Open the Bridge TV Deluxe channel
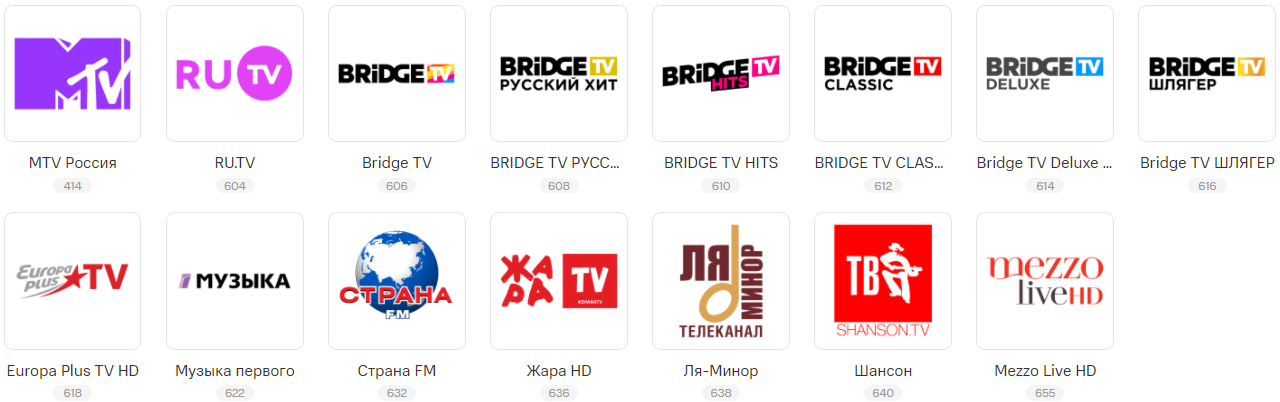Image resolution: width=1280 pixels, height=402 pixels. pyautogui.click(x=1044, y=74)
